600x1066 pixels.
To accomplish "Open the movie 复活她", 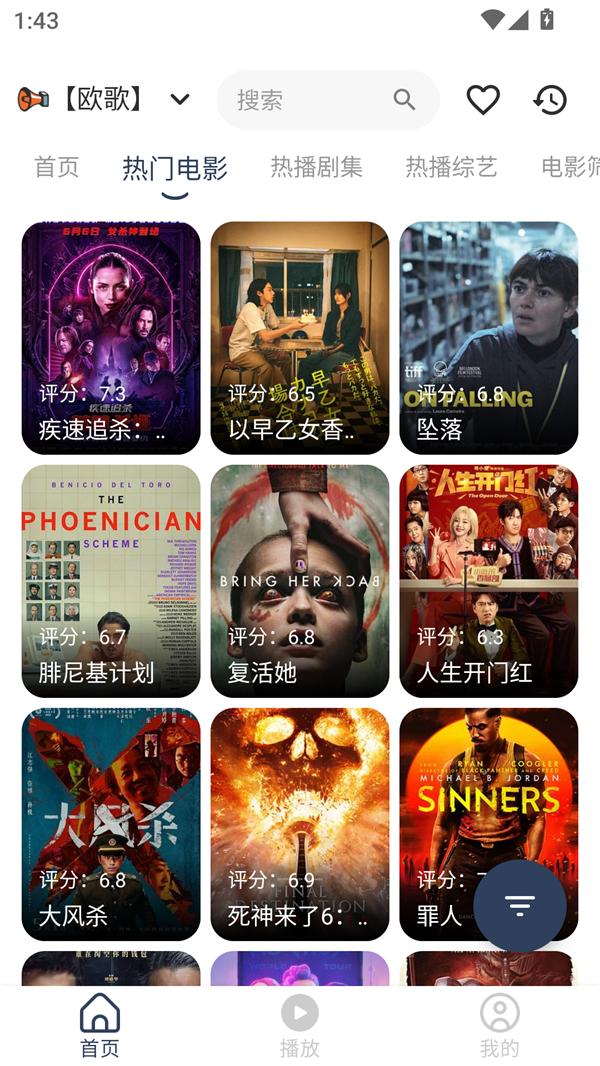I will [x=300, y=581].
